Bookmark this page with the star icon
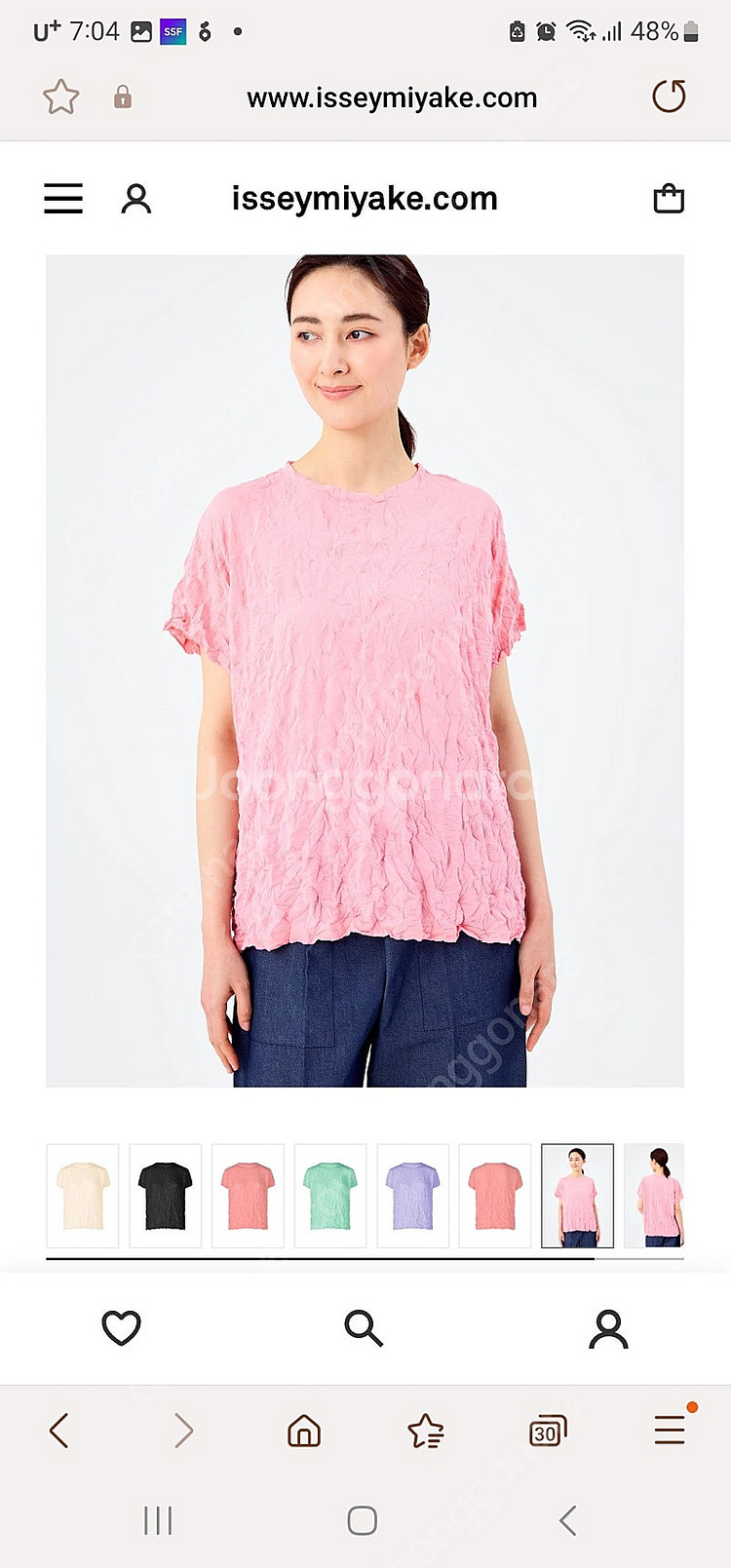The height and width of the screenshot is (1568, 731). [x=60, y=97]
